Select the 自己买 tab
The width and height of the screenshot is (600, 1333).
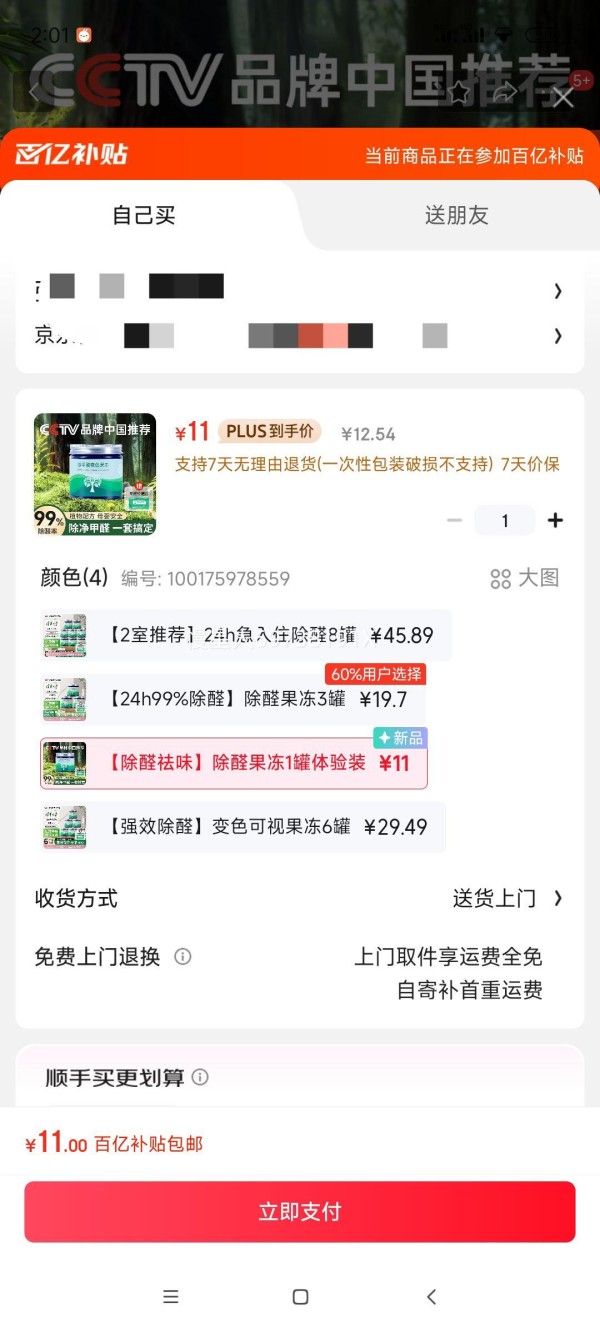click(x=144, y=215)
